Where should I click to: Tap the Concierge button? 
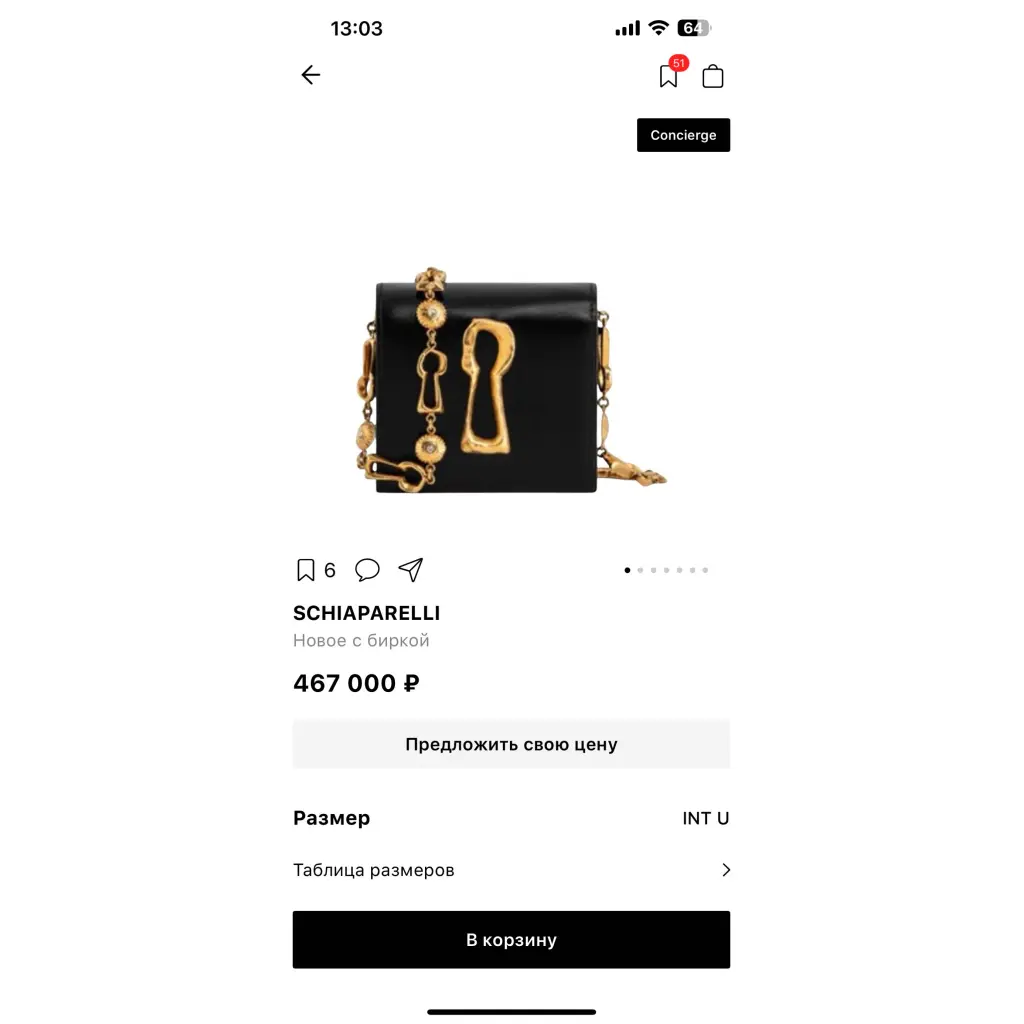click(683, 135)
